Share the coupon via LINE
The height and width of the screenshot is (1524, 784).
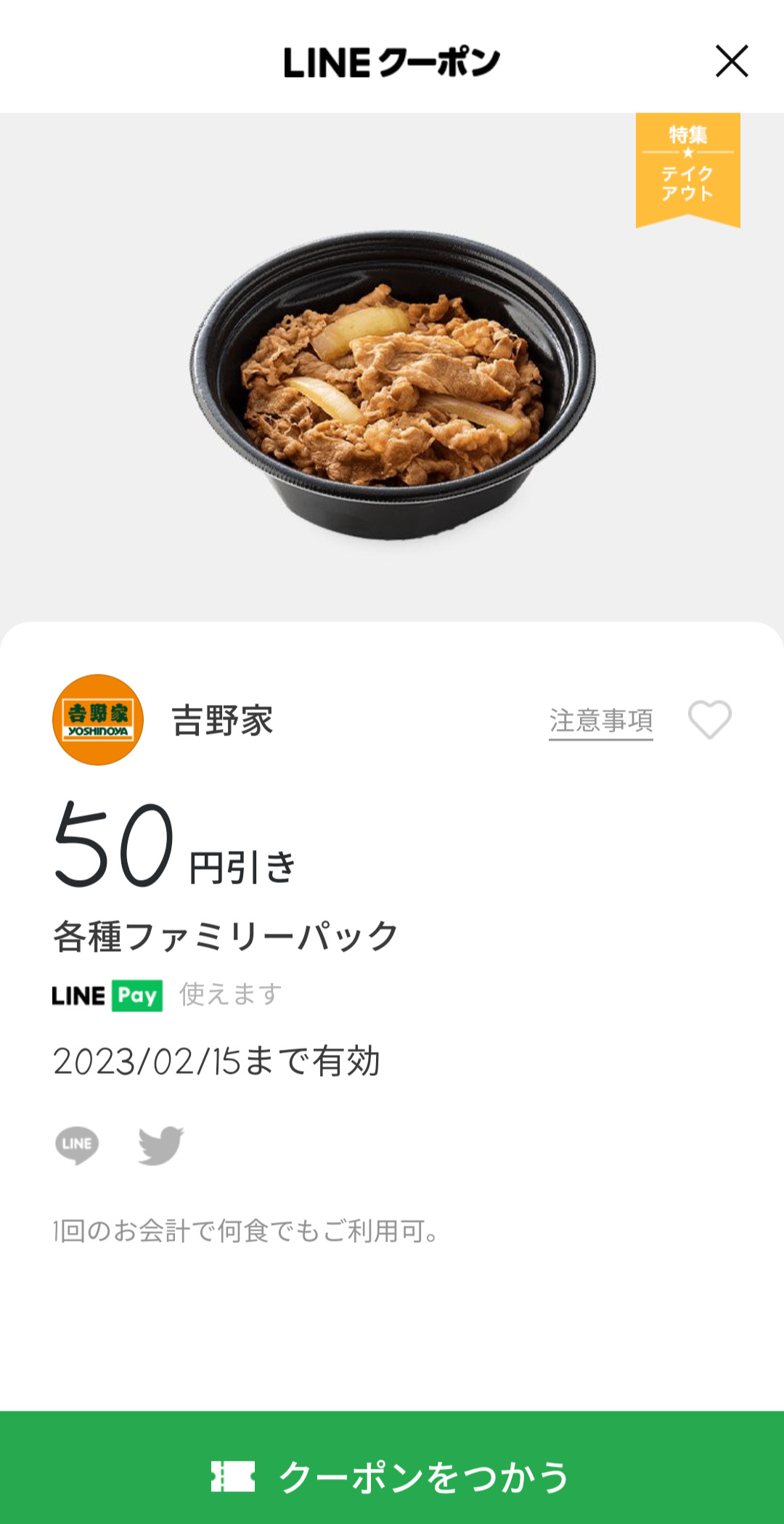point(77,1145)
